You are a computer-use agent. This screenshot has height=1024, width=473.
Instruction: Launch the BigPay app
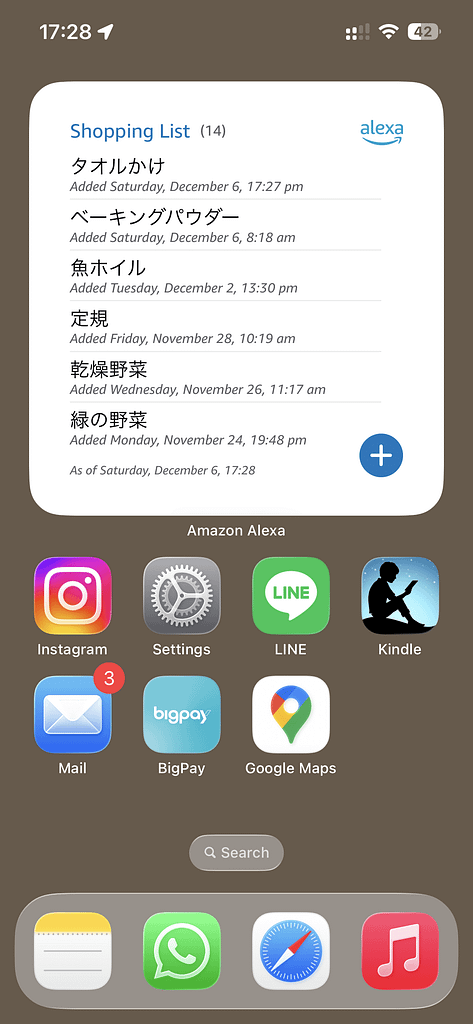tap(182, 714)
